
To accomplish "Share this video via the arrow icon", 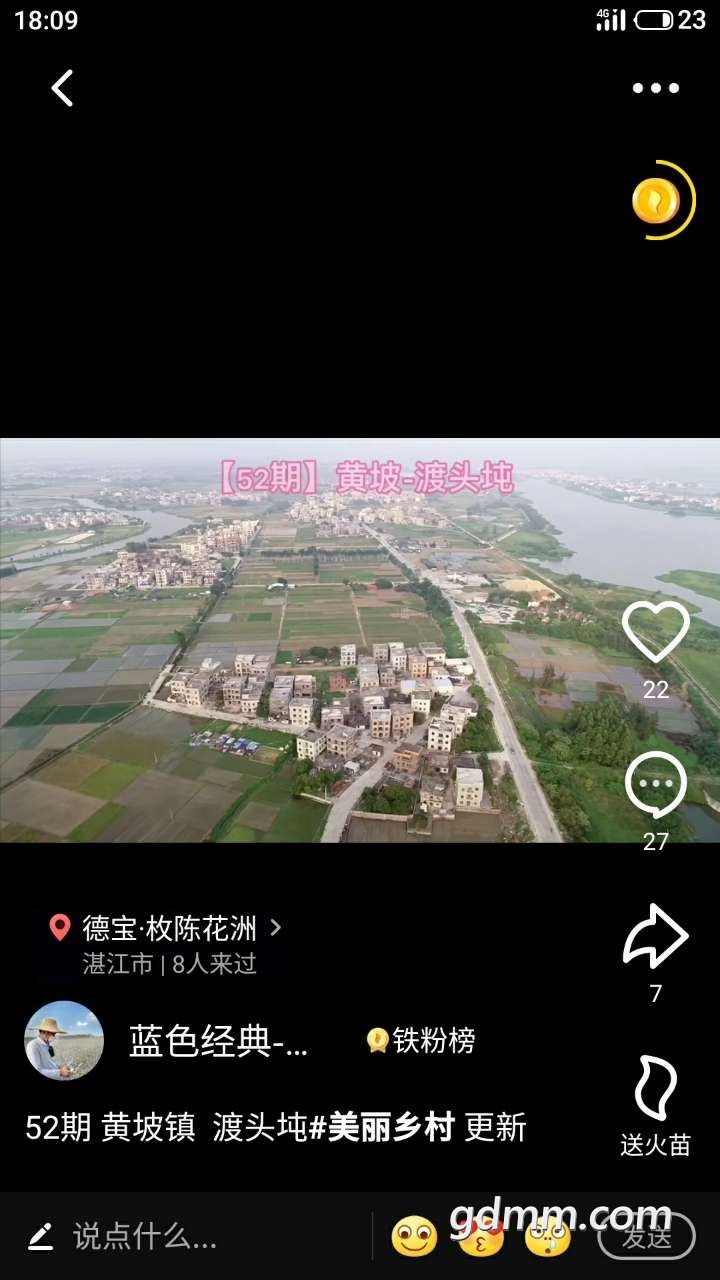I will point(656,937).
